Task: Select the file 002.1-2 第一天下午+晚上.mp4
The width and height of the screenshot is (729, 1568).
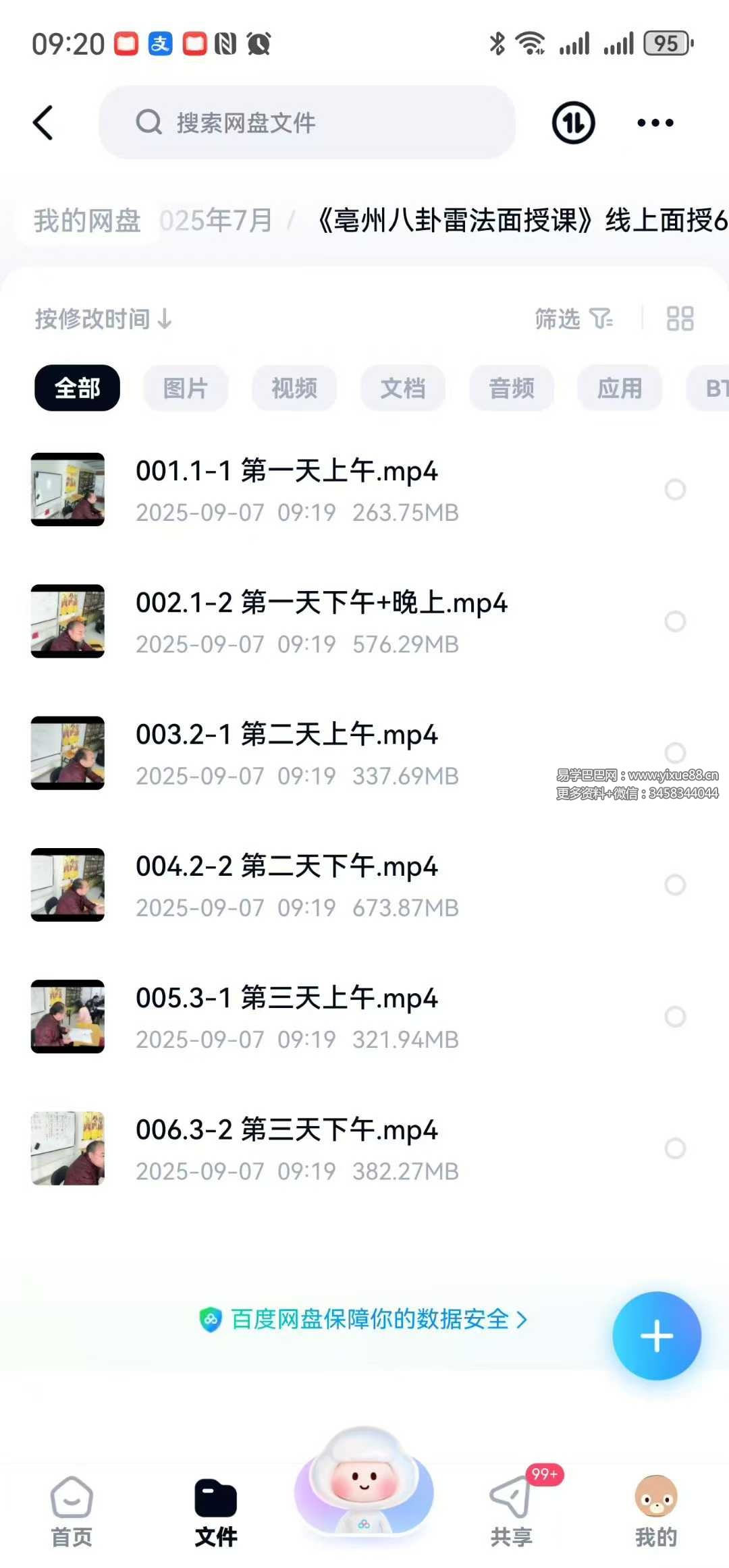Action: [x=675, y=621]
